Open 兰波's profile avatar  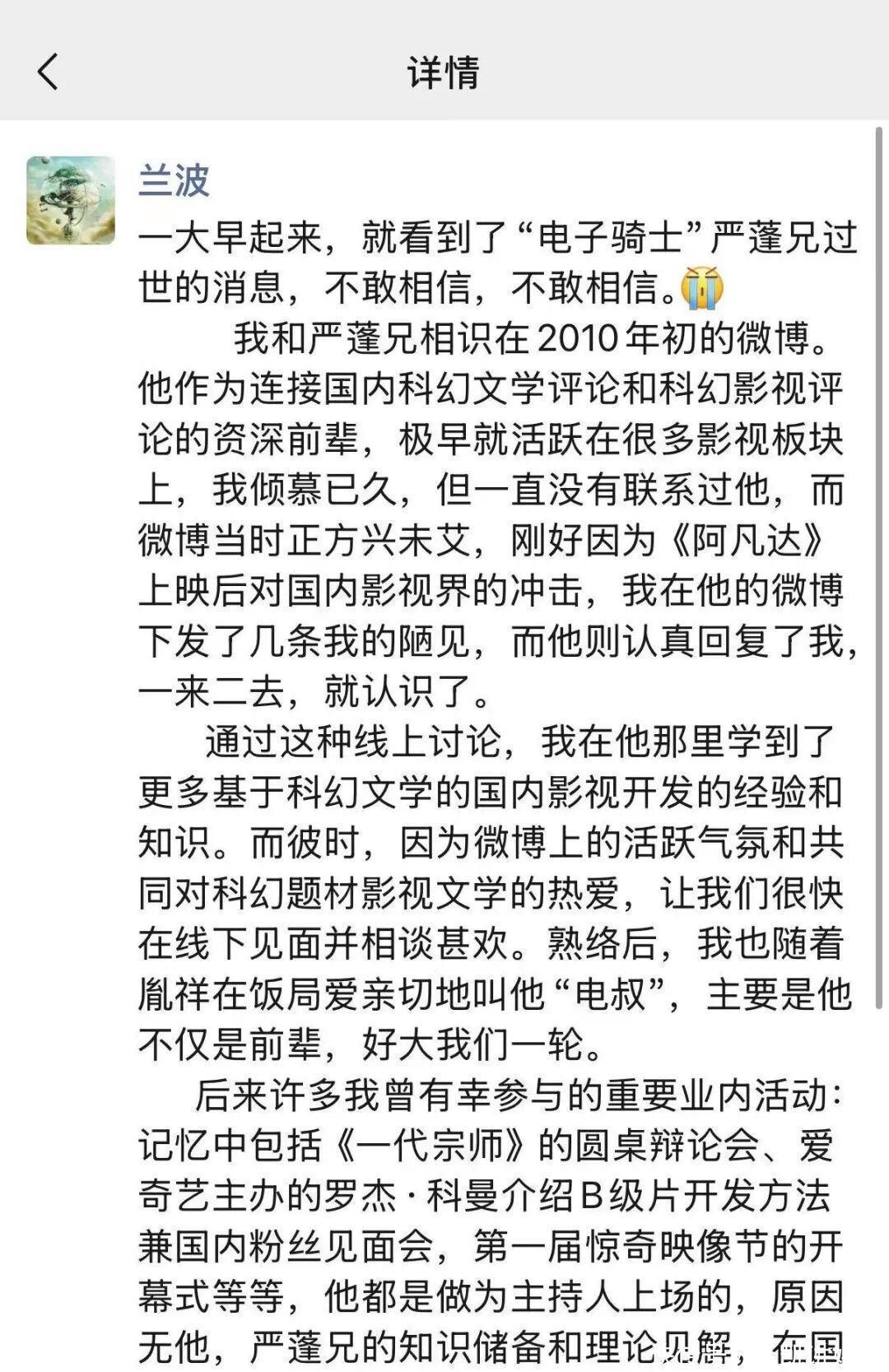(x=71, y=201)
